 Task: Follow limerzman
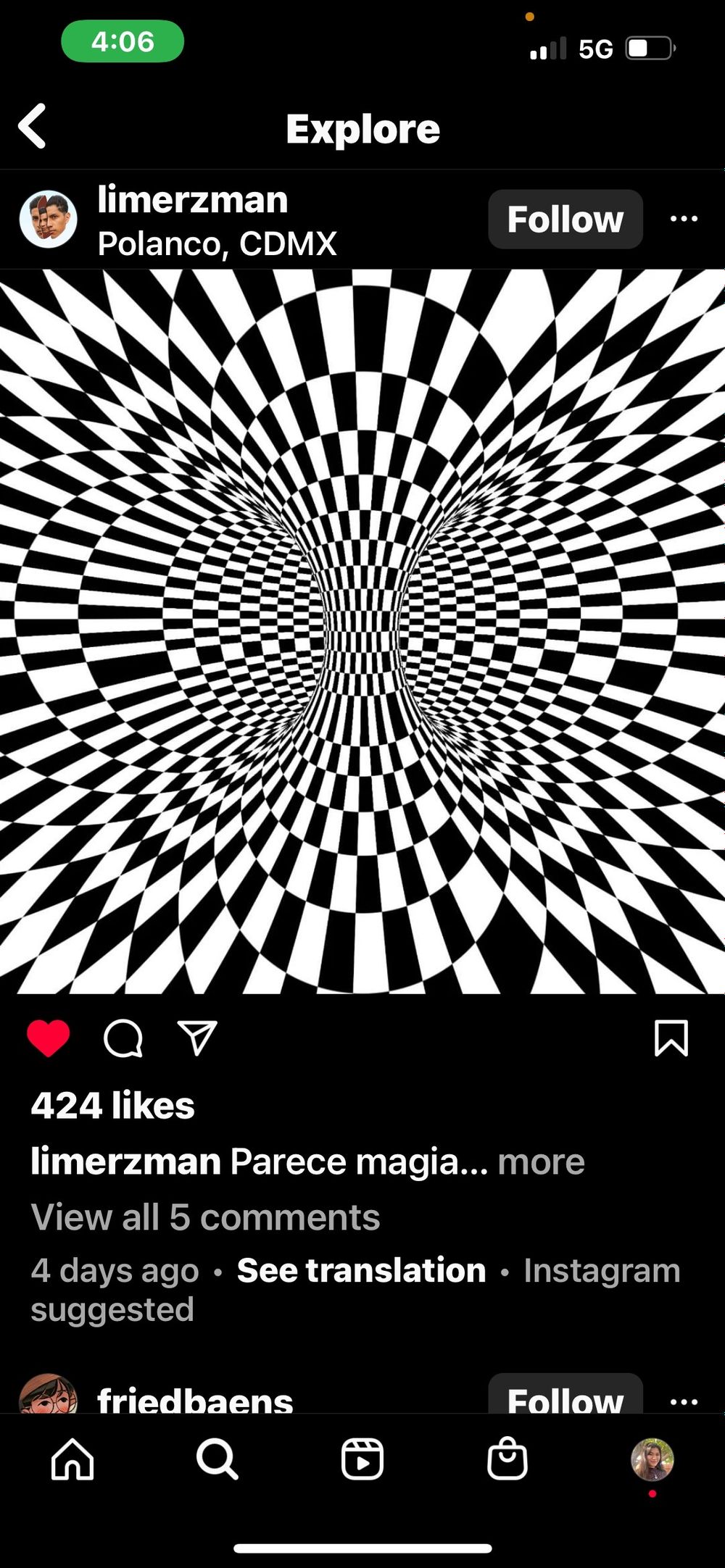pos(565,220)
